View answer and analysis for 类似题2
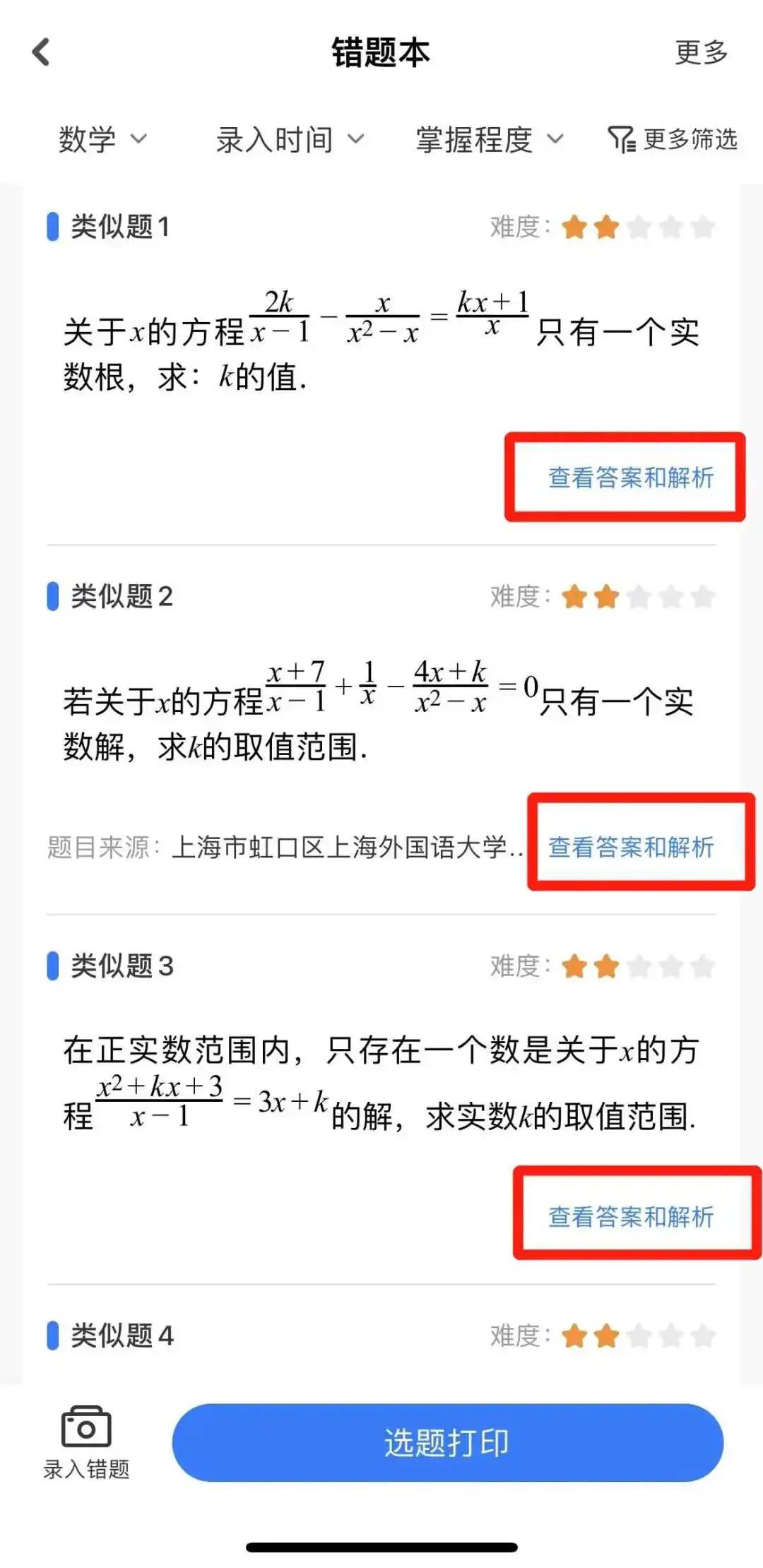 point(630,847)
